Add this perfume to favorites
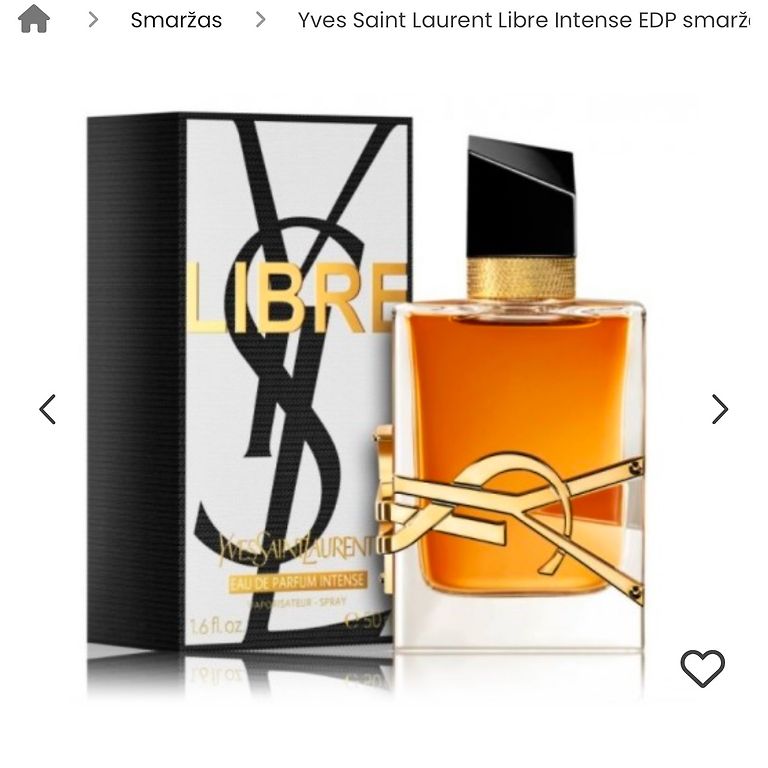This screenshot has width=768, height=768. 702,668
